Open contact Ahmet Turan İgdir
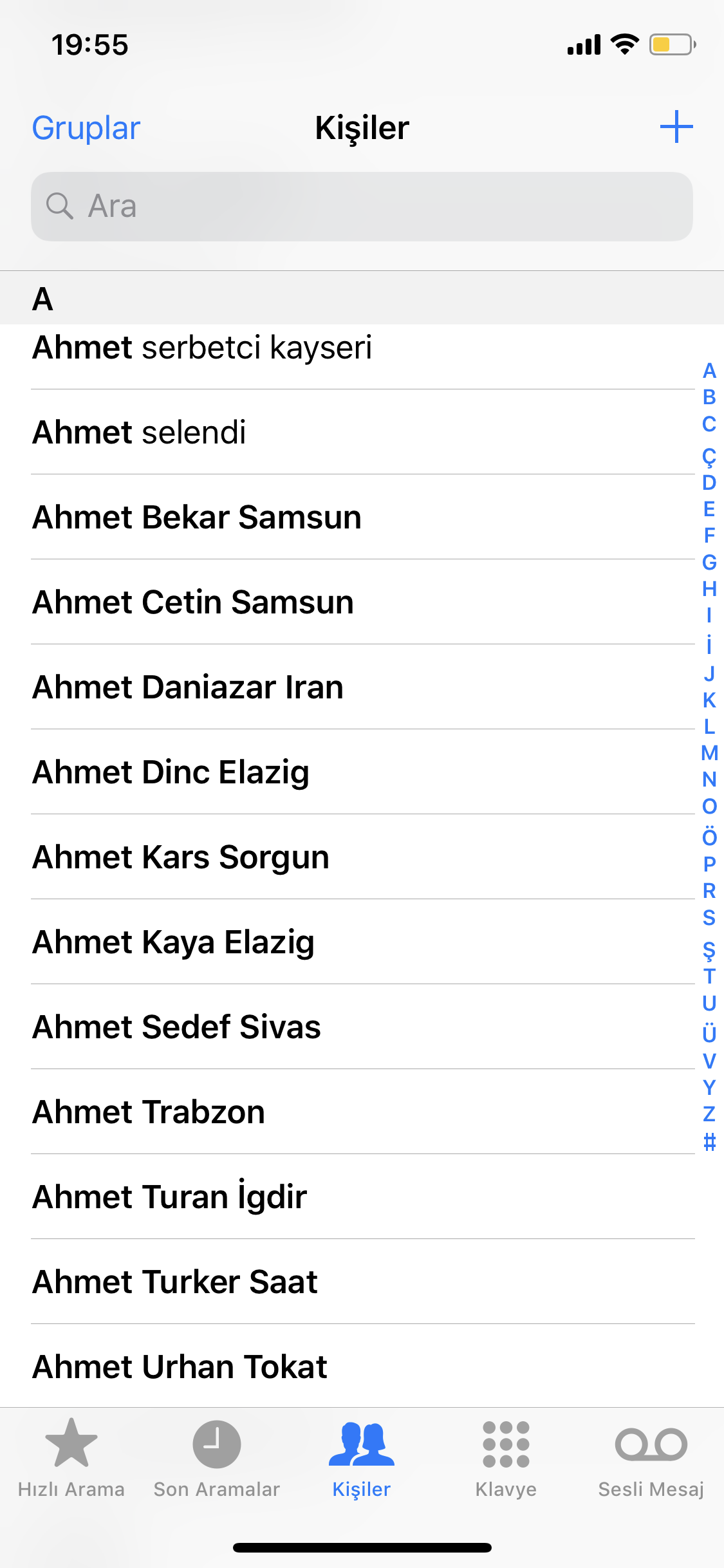Viewport: 724px width, 1568px height. [x=362, y=1197]
